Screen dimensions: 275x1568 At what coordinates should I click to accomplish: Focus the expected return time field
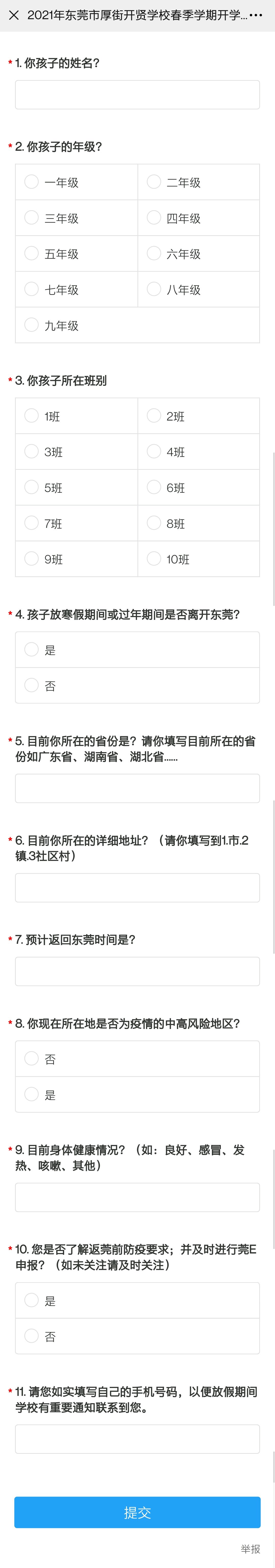(137, 972)
